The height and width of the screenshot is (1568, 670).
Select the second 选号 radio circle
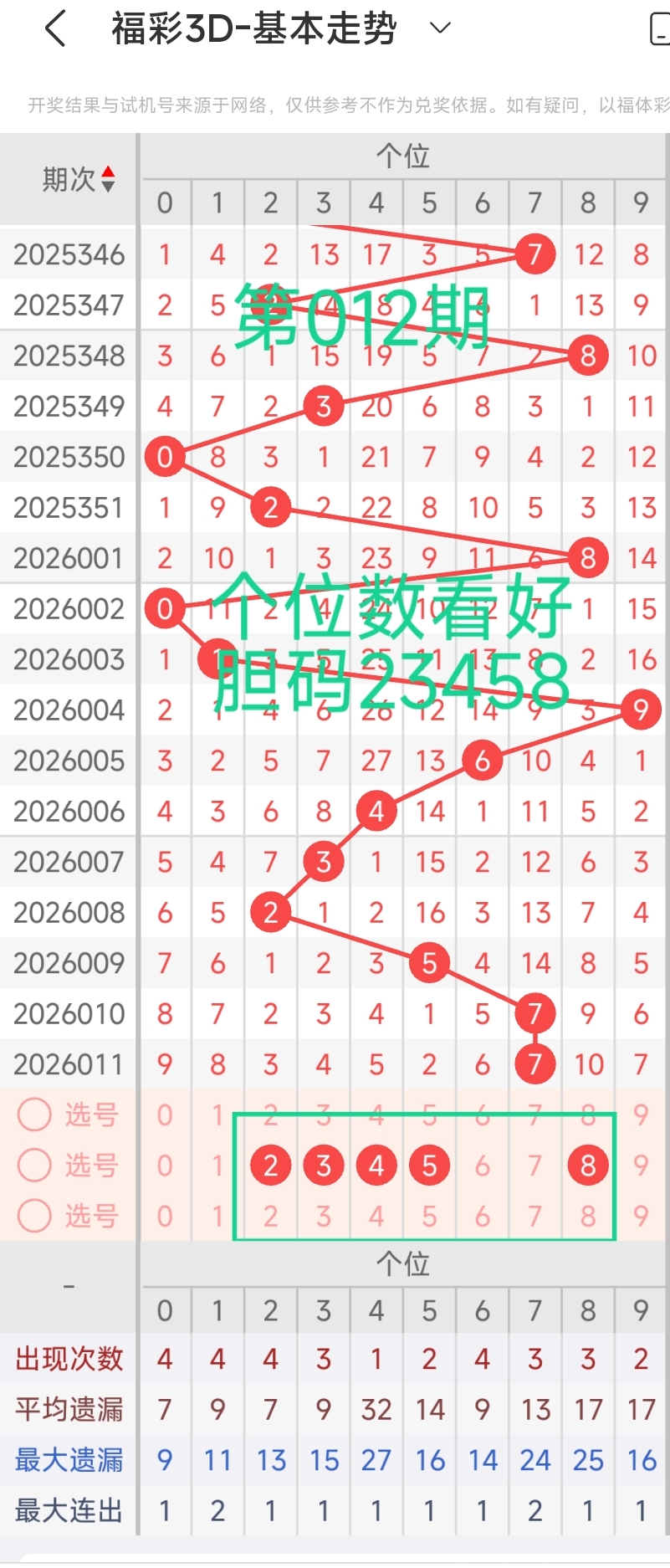coord(33,1165)
